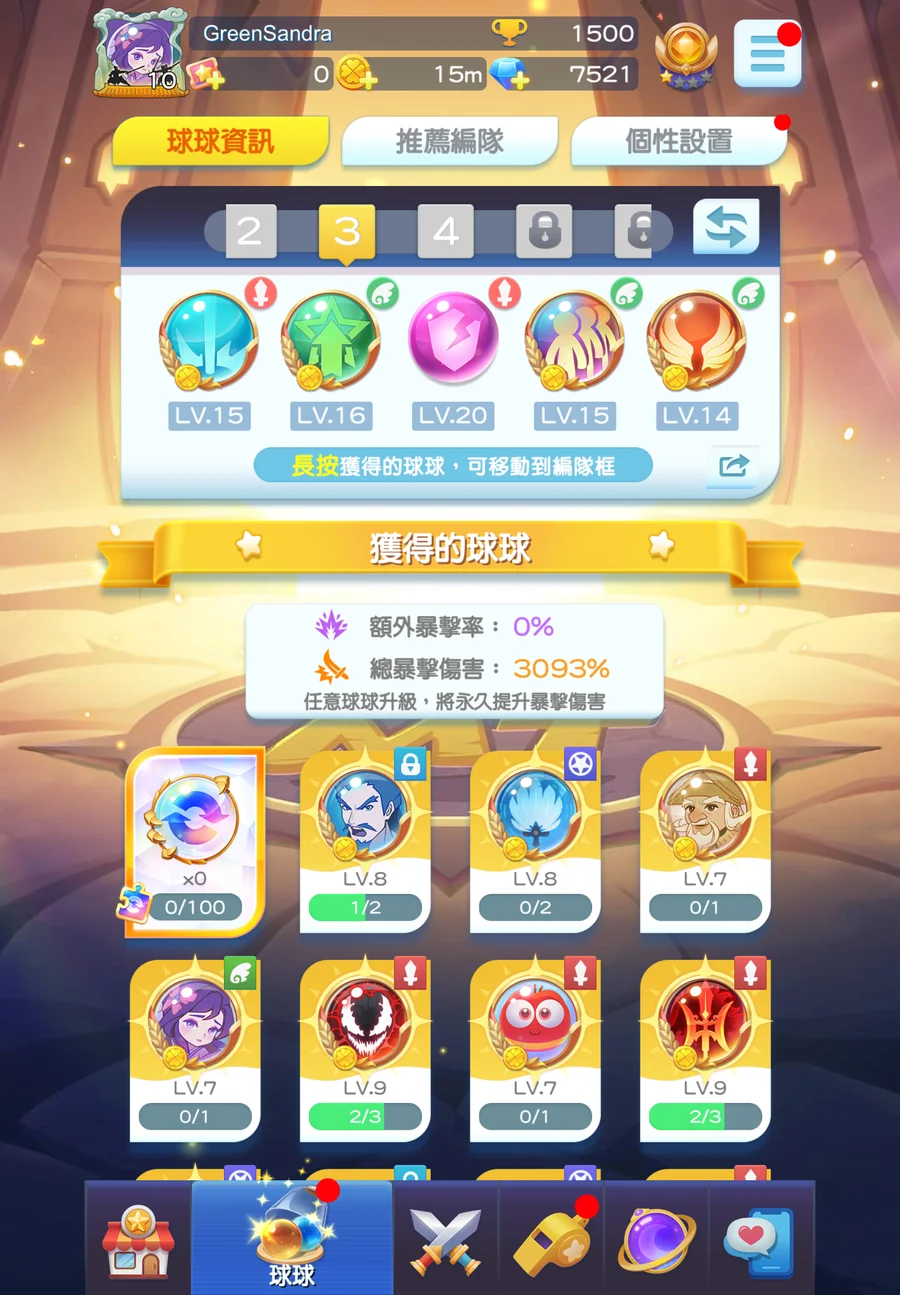Switch to the 個性設置 tab
This screenshot has height=1295, width=900.
point(679,141)
